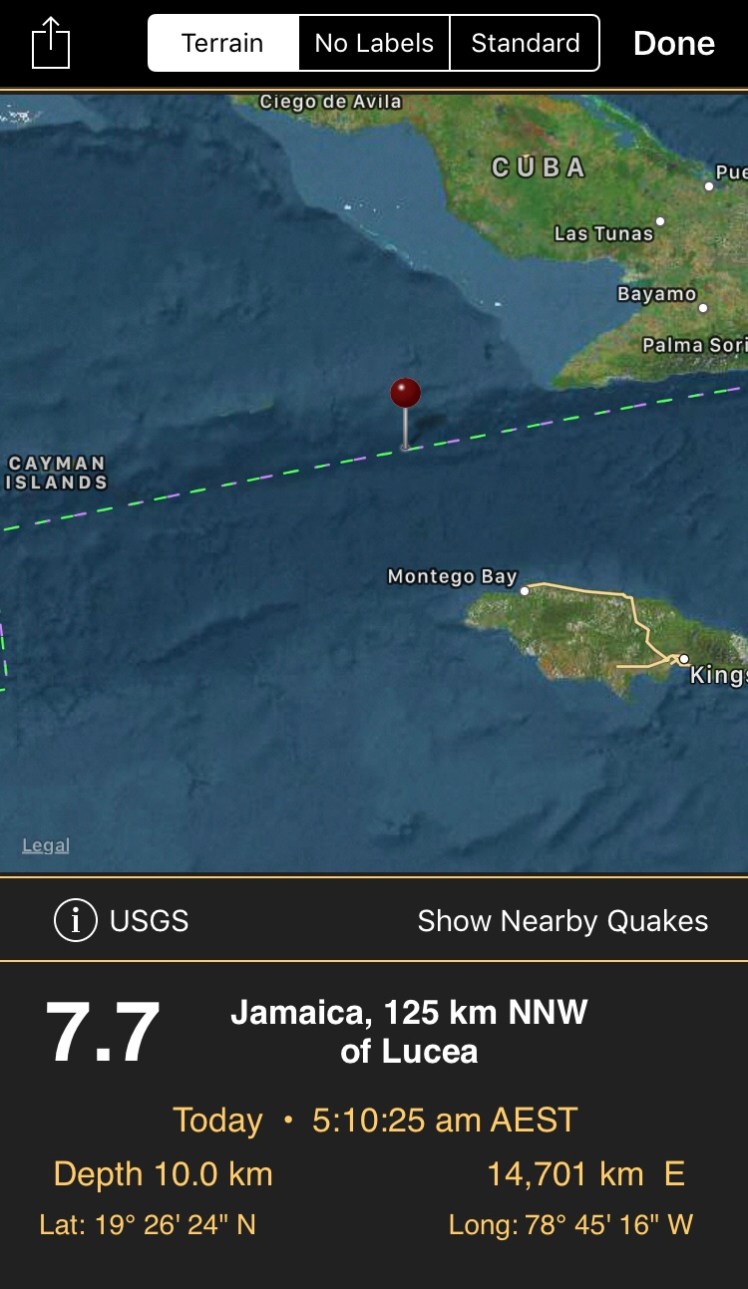Show Nearby Quakes

coord(562,921)
